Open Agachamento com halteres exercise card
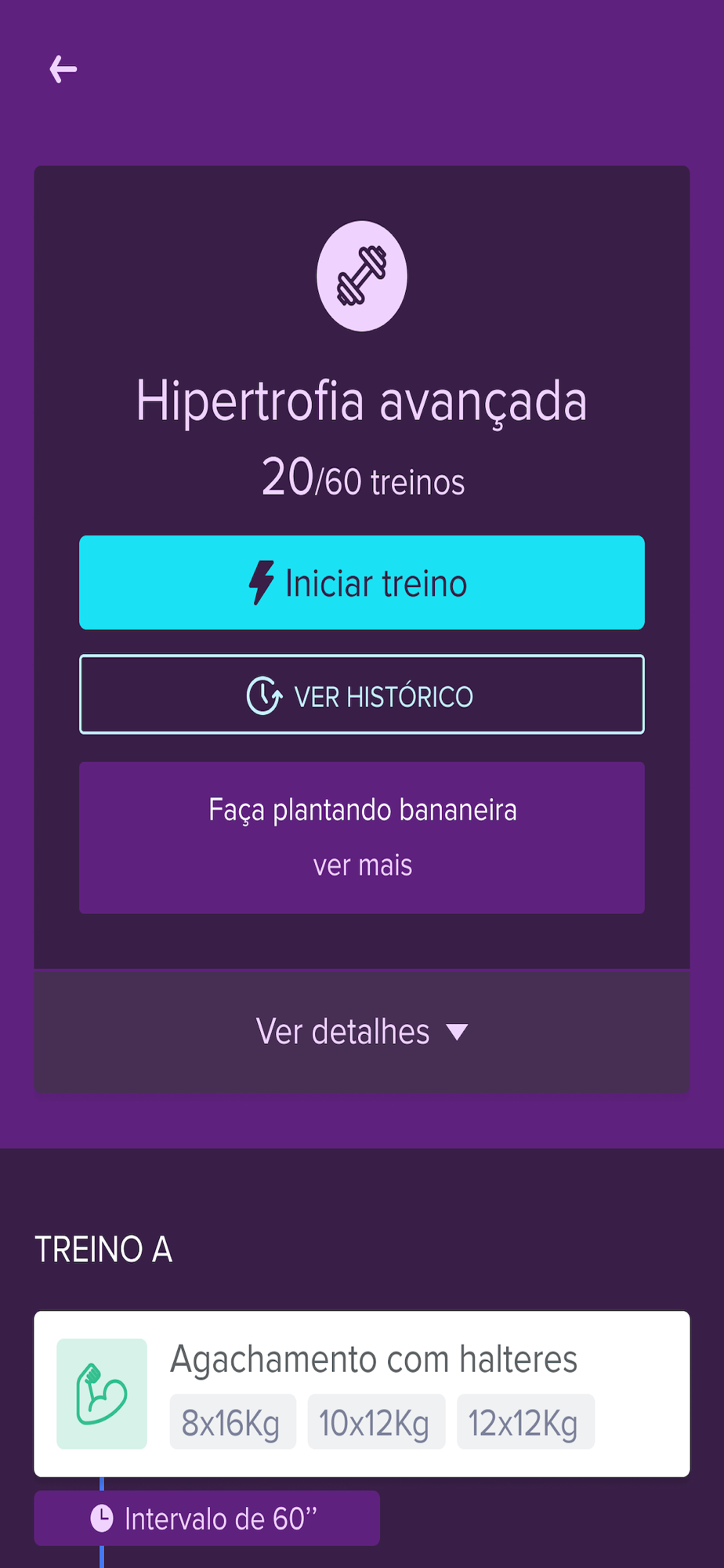 362,1394
